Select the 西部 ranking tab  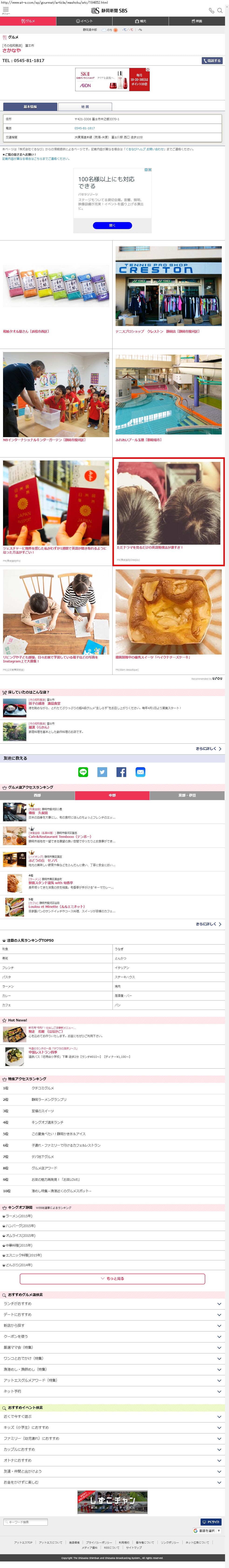(x=38, y=795)
